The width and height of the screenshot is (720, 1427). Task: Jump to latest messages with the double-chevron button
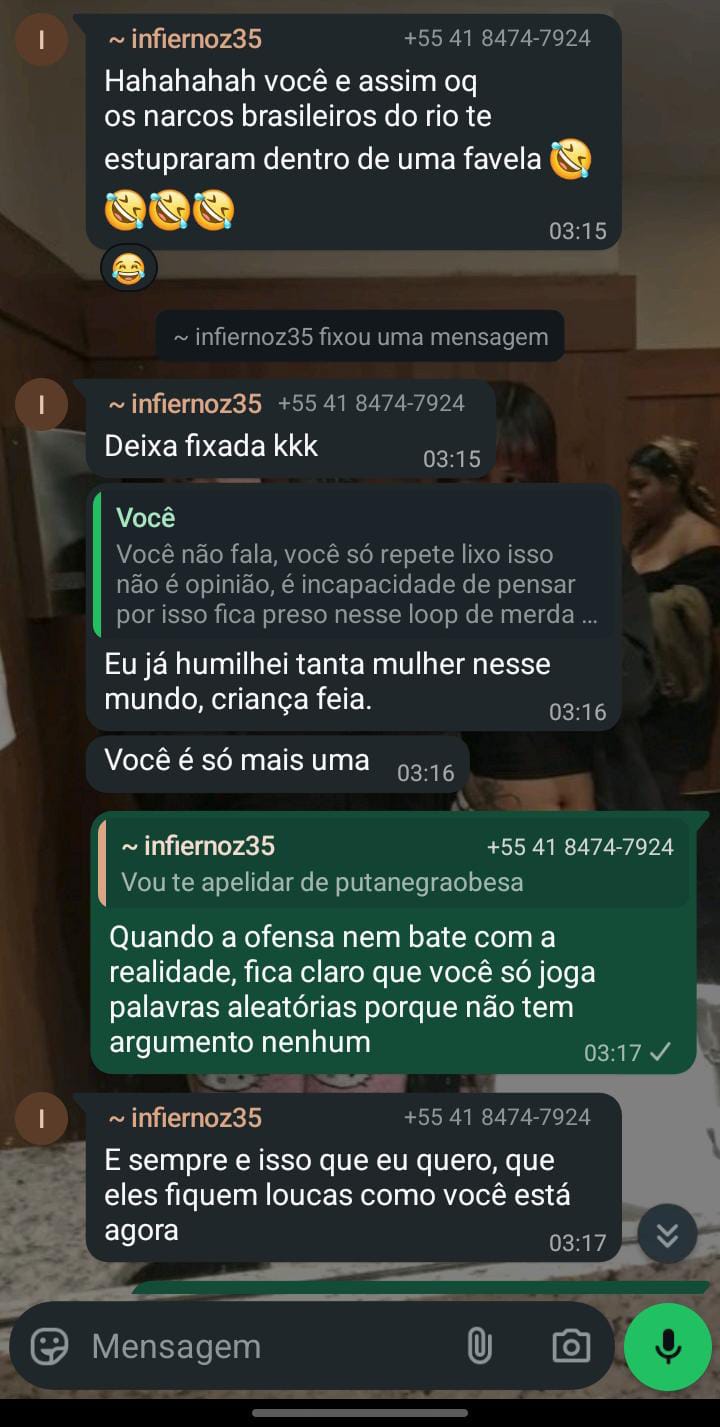[667, 1235]
